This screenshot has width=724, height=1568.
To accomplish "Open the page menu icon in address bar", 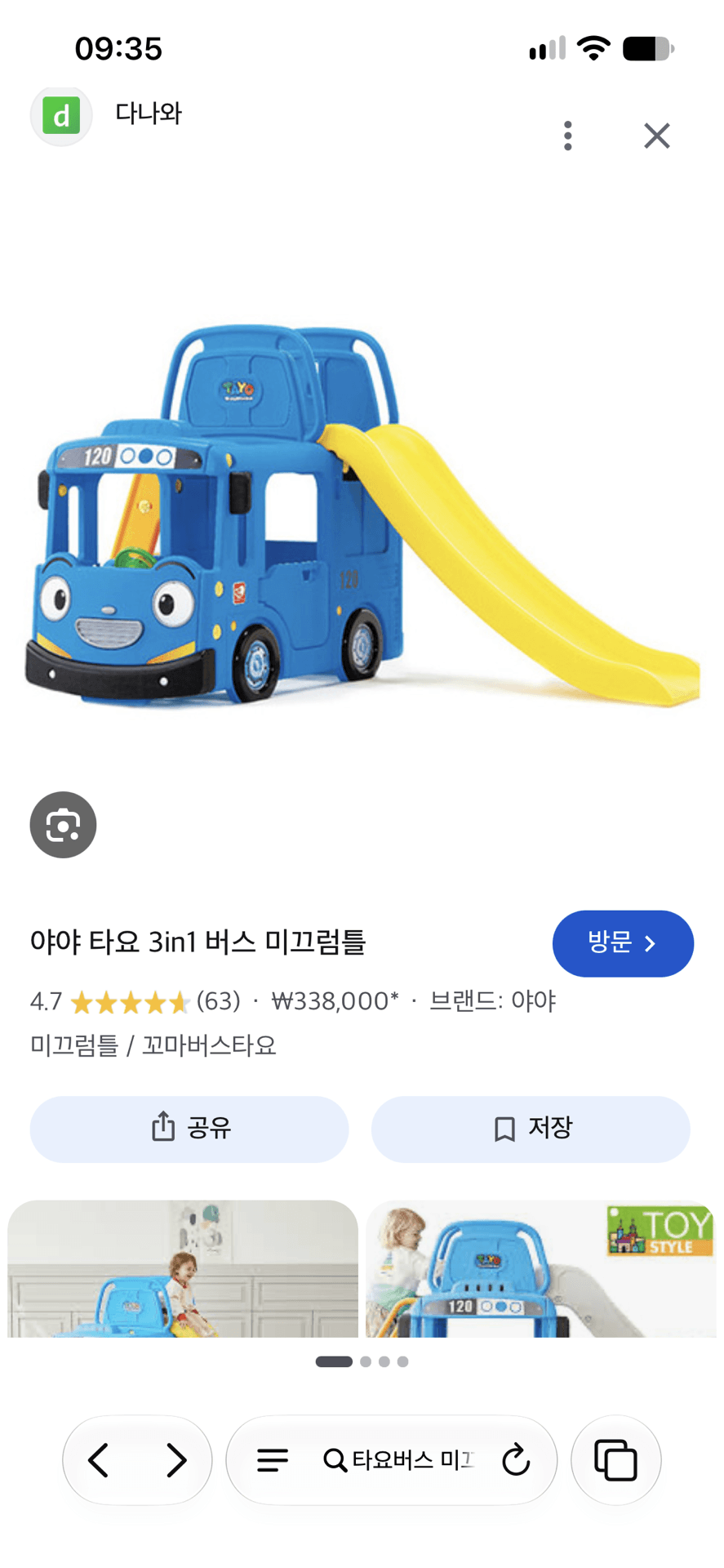I will (273, 1460).
